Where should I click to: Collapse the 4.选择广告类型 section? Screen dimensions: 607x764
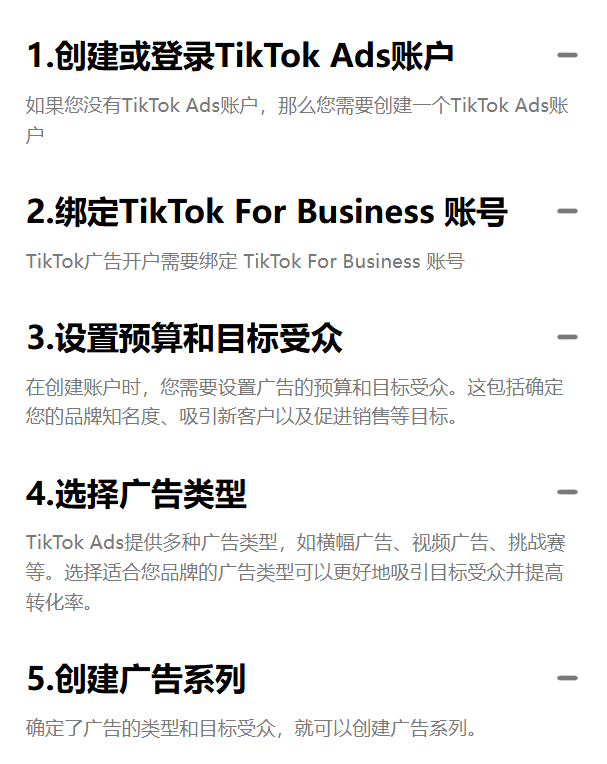(567, 492)
